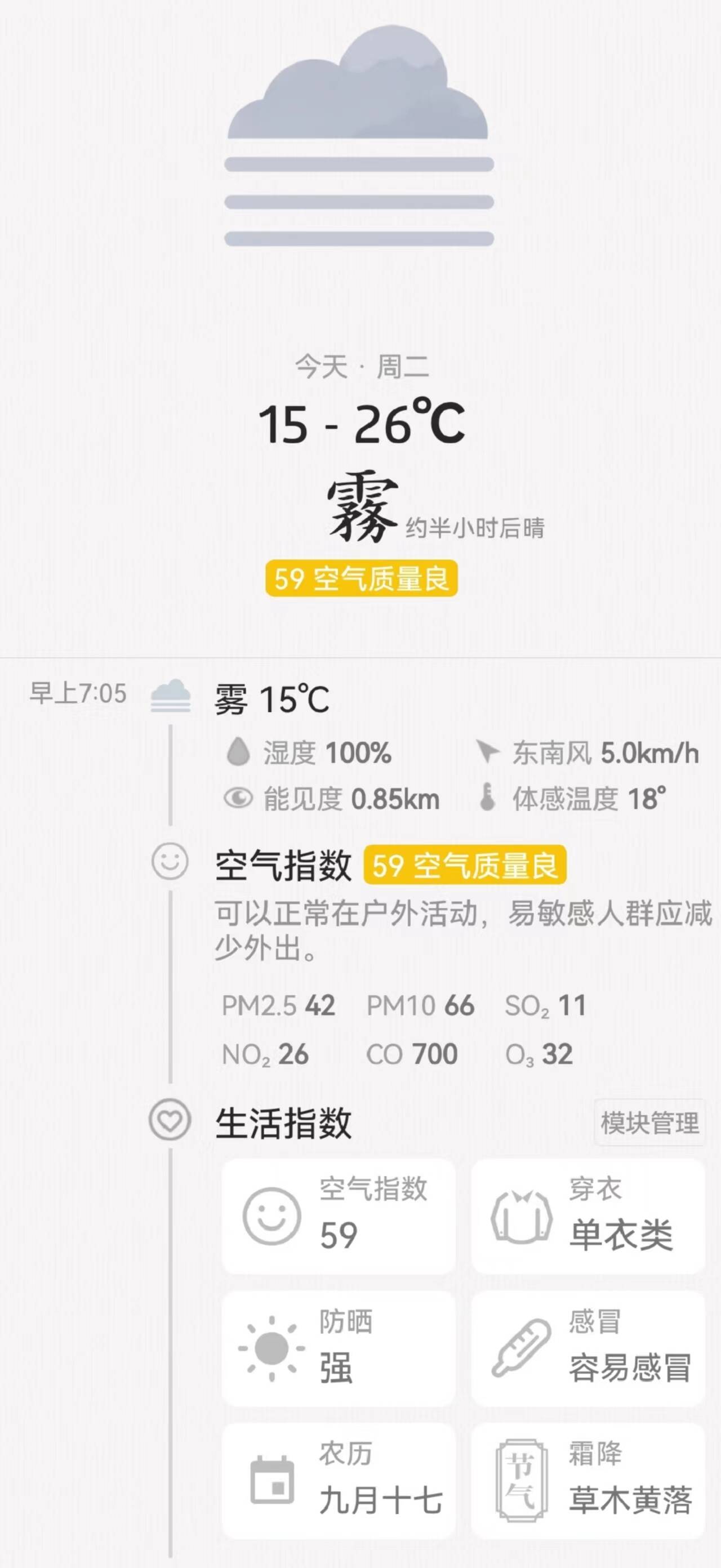
Task: Tap the top 59 空气质量良 badge
Action: [361, 578]
